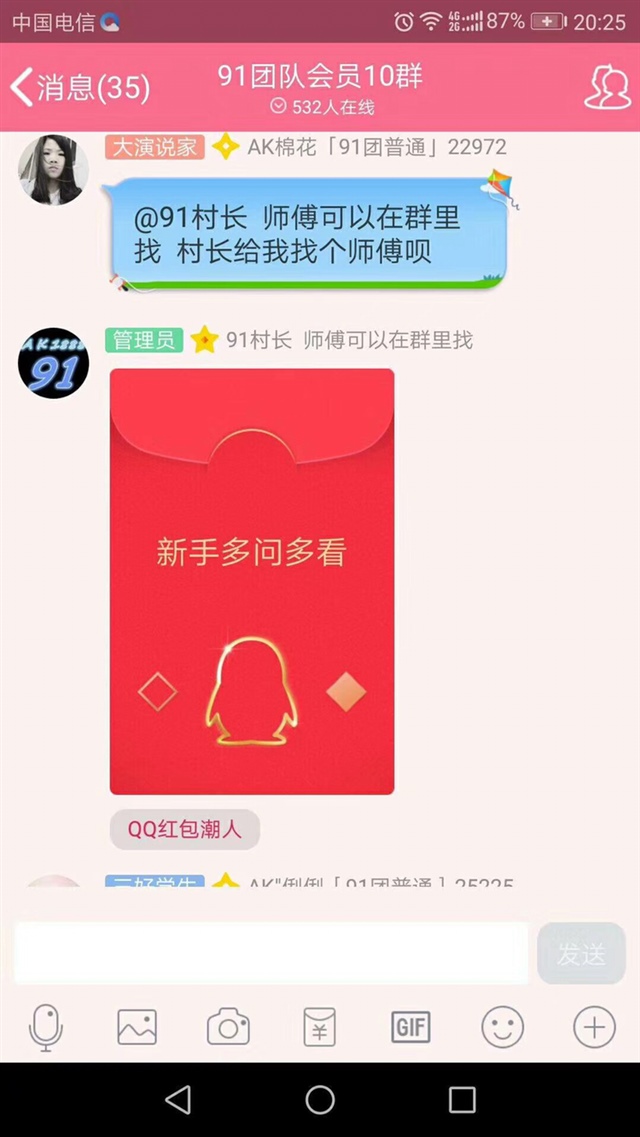
Task: Start a voice message with microphone
Action: (46, 1027)
